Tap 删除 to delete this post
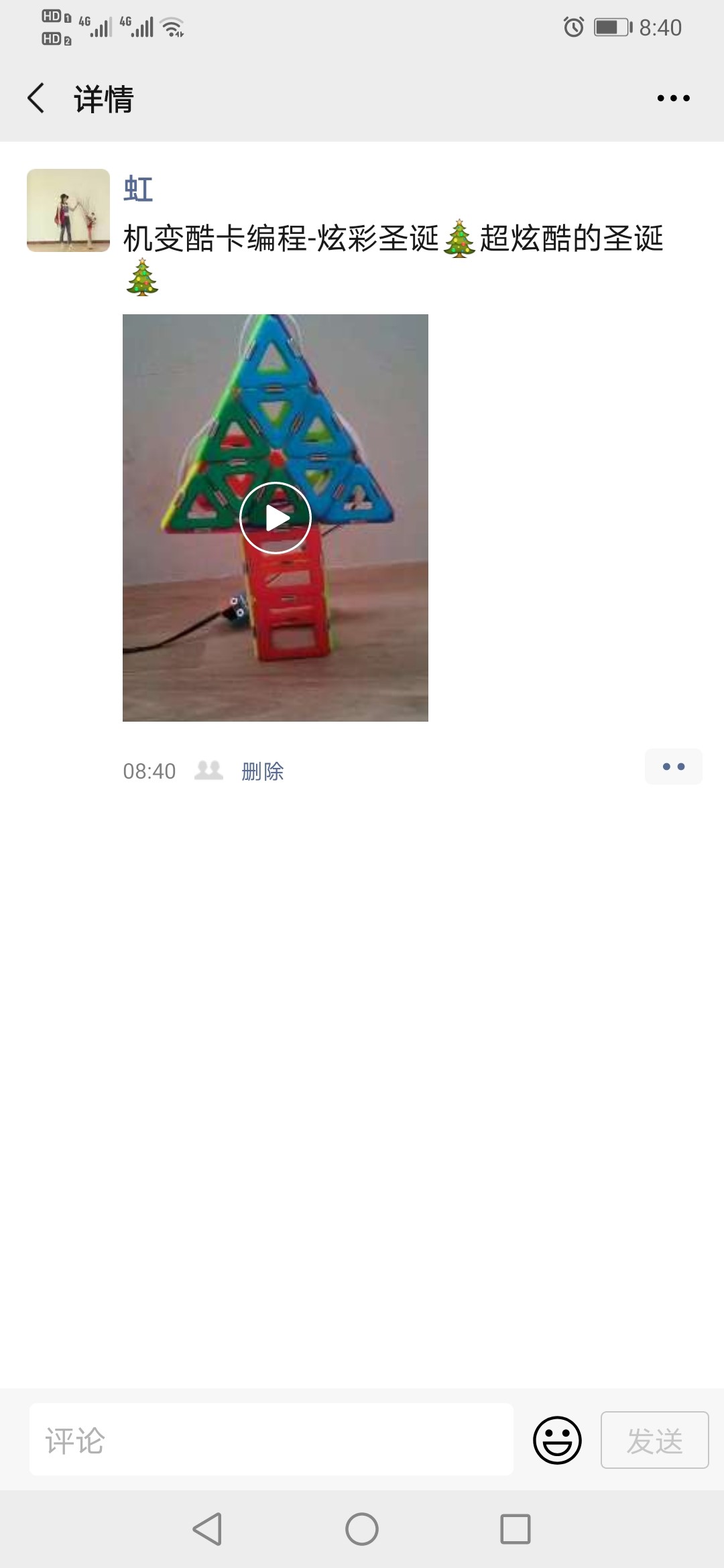This screenshot has height=1568, width=724. pos(263,771)
